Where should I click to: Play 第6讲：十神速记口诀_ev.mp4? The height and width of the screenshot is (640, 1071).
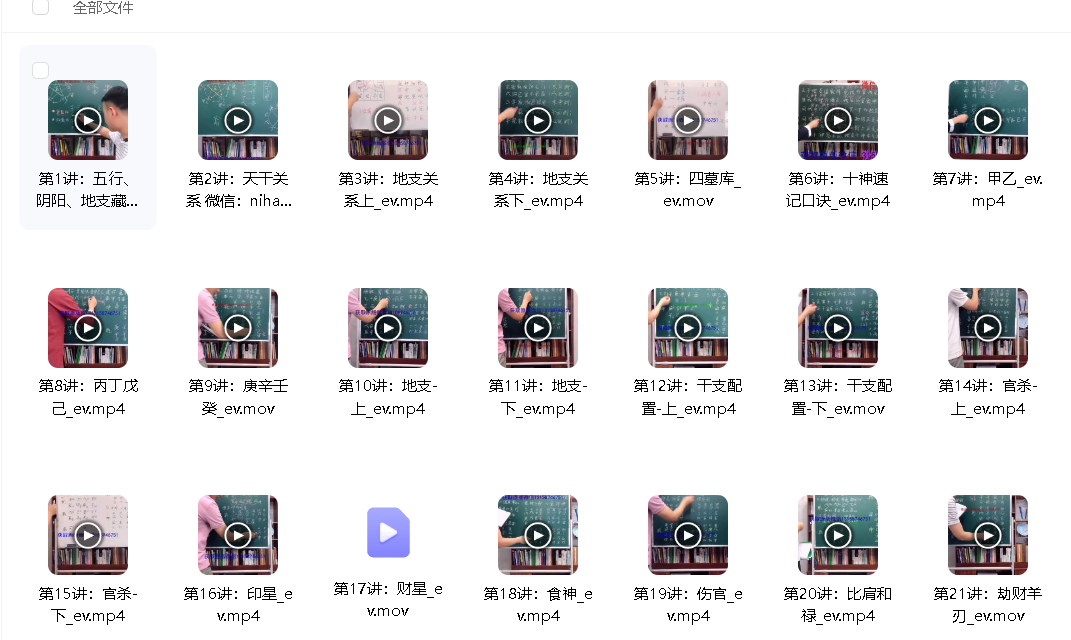[838, 121]
